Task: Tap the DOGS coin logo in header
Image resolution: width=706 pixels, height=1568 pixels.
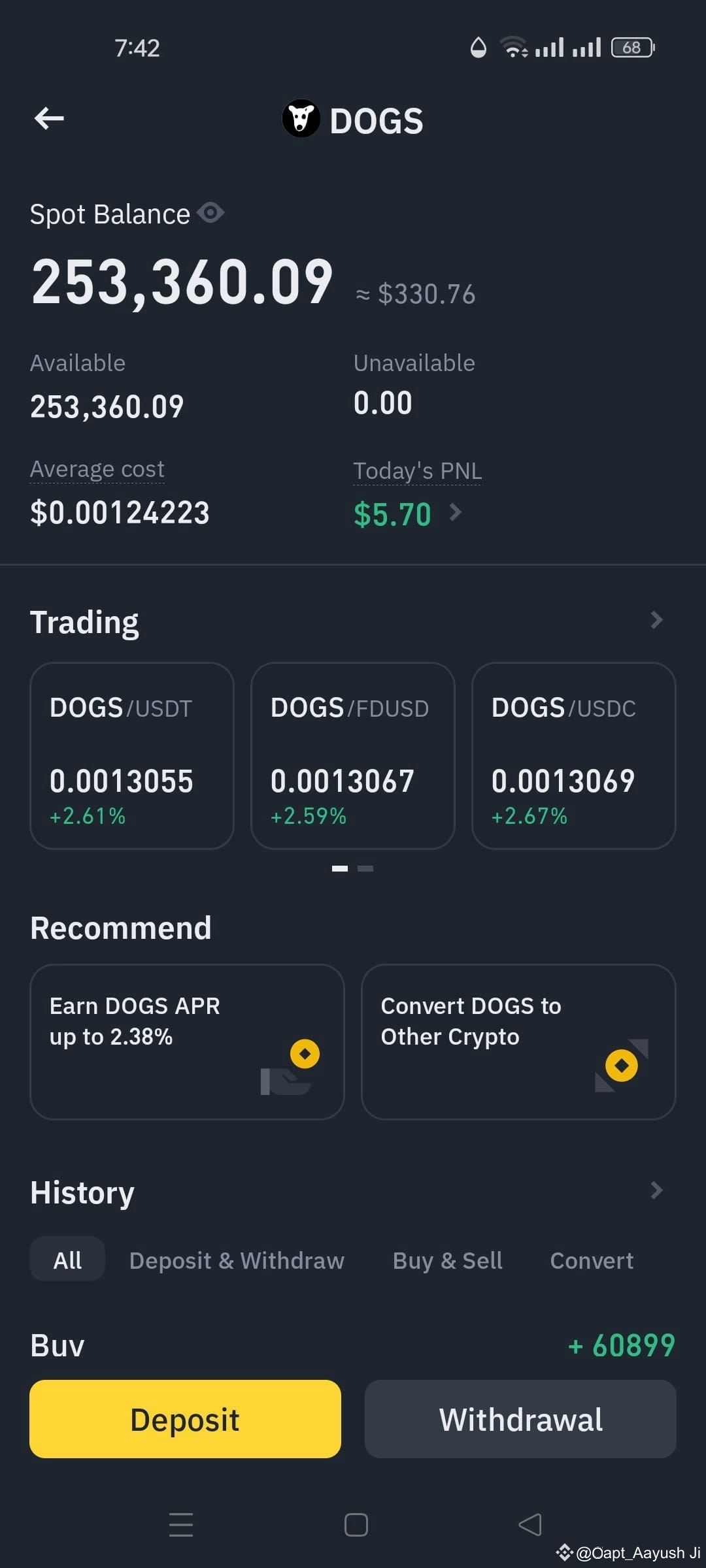Action: (300, 119)
